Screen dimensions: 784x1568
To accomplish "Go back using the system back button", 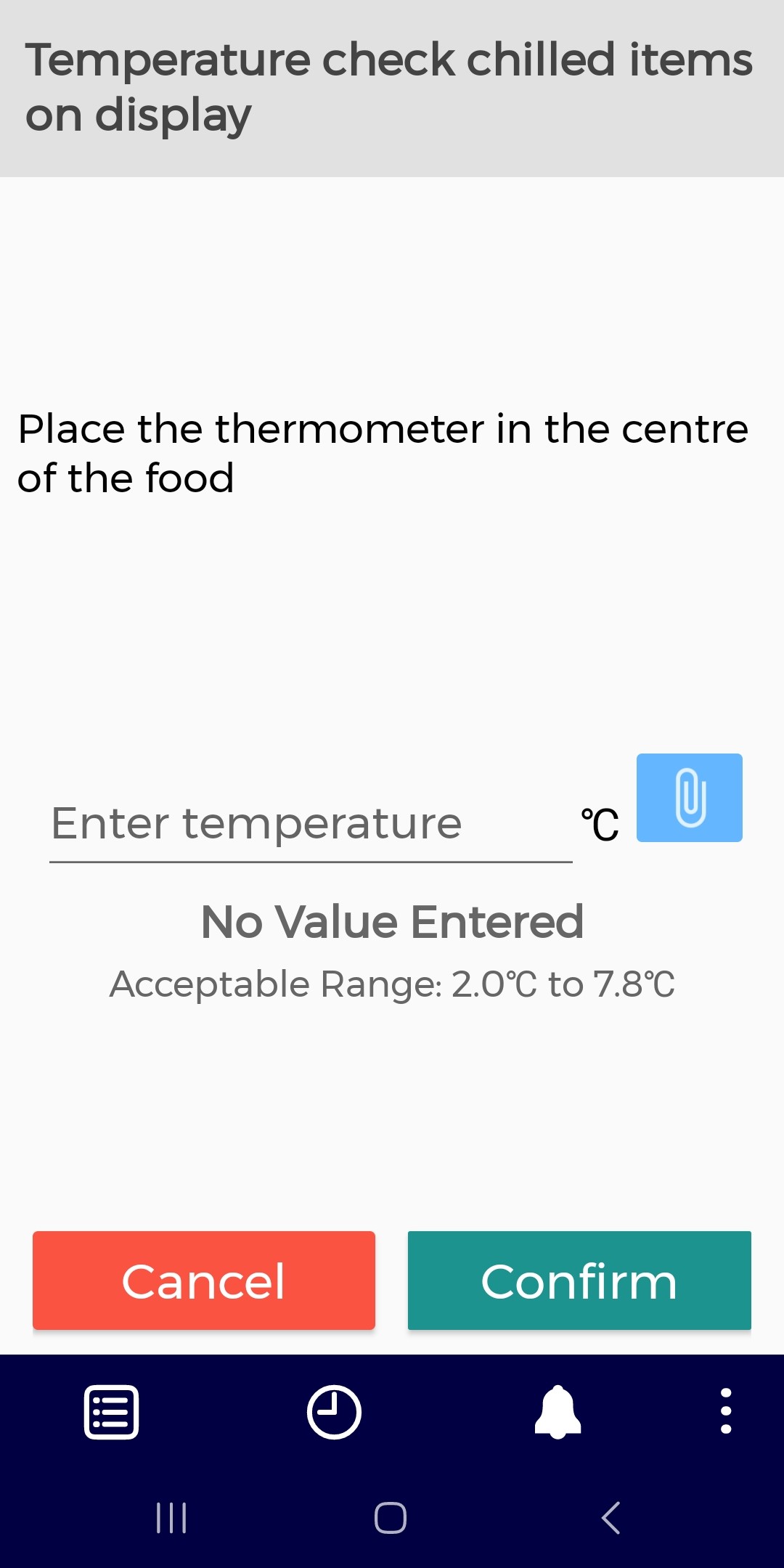I will [x=611, y=1518].
